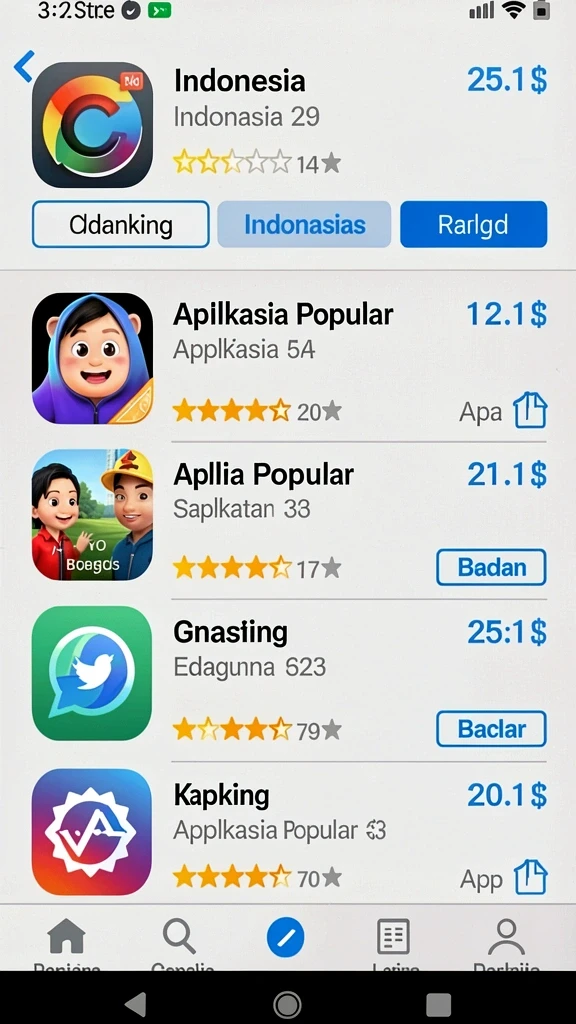This screenshot has height=1024, width=576.
Task: Go to the home tab
Action: 67,938
